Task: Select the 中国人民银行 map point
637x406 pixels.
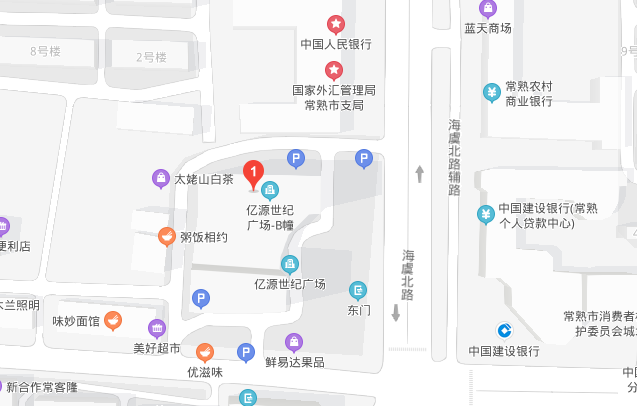Action: click(336, 24)
